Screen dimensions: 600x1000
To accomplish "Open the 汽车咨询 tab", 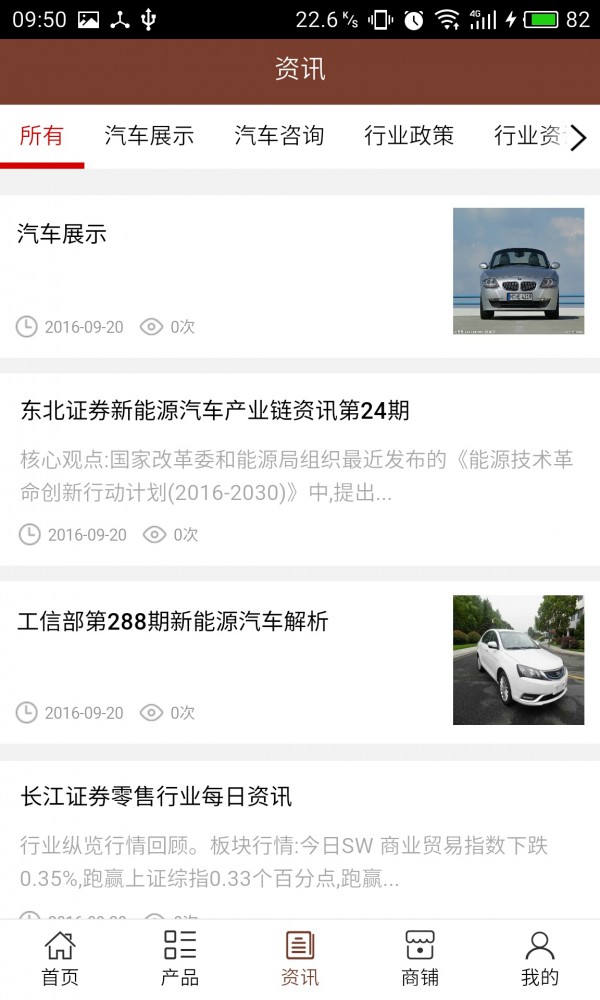I will (279, 136).
